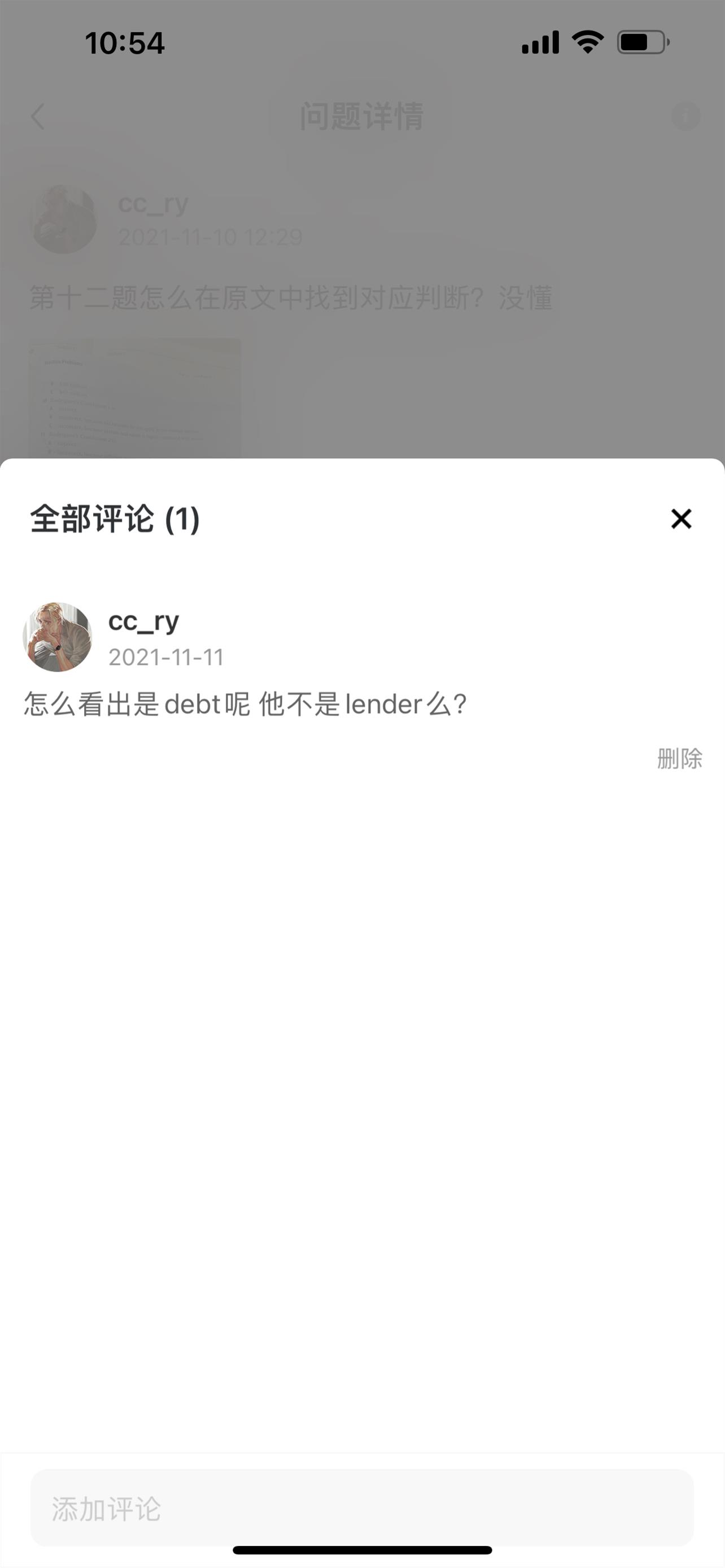Tap the add comment input field
The image size is (725, 1568).
pos(361,1508)
